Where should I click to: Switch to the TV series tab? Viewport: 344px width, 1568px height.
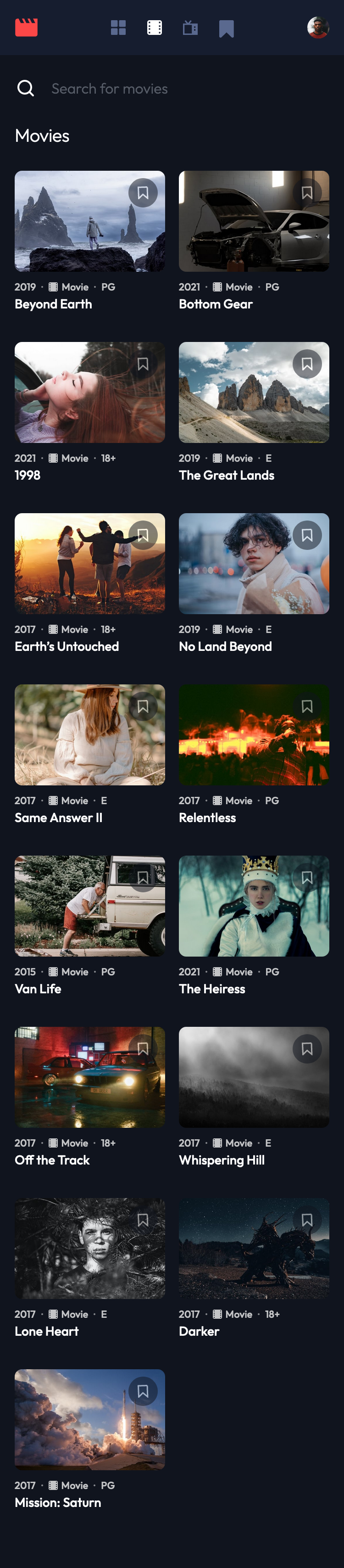pyautogui.click(x=190, y=28)
